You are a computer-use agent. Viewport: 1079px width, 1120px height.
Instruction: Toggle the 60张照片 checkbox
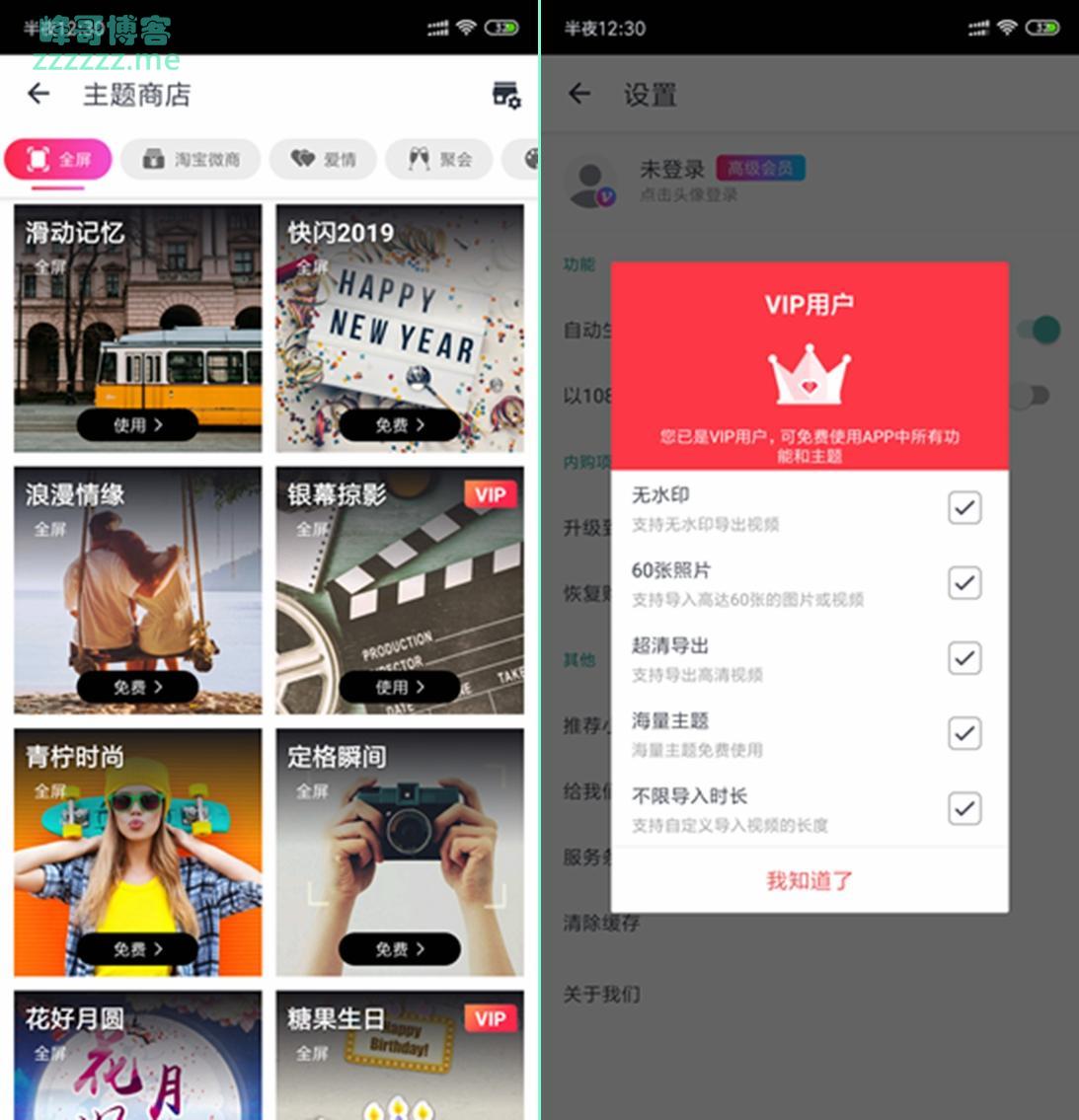tap(963, 583)
